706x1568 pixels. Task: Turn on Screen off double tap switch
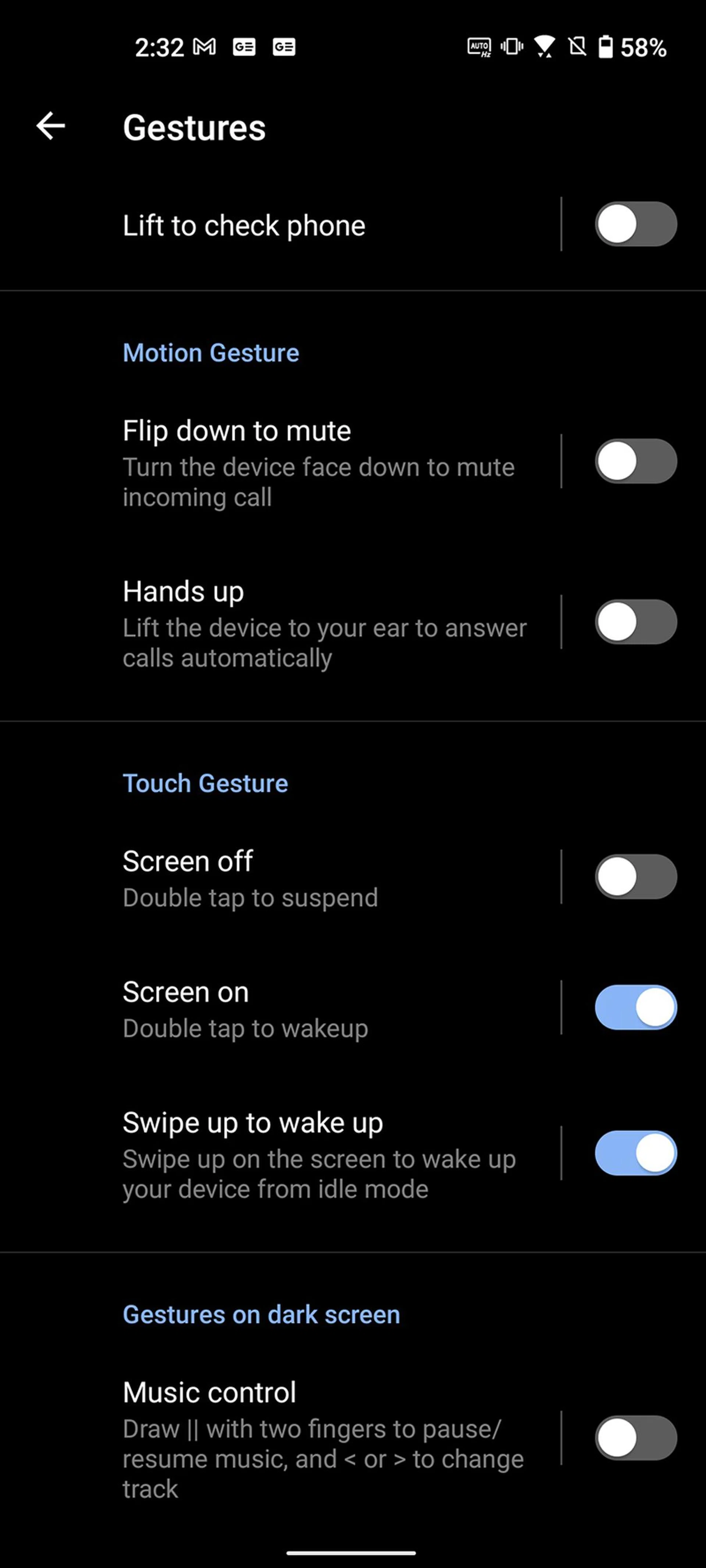pyautogui.click(x=635, y=876)
